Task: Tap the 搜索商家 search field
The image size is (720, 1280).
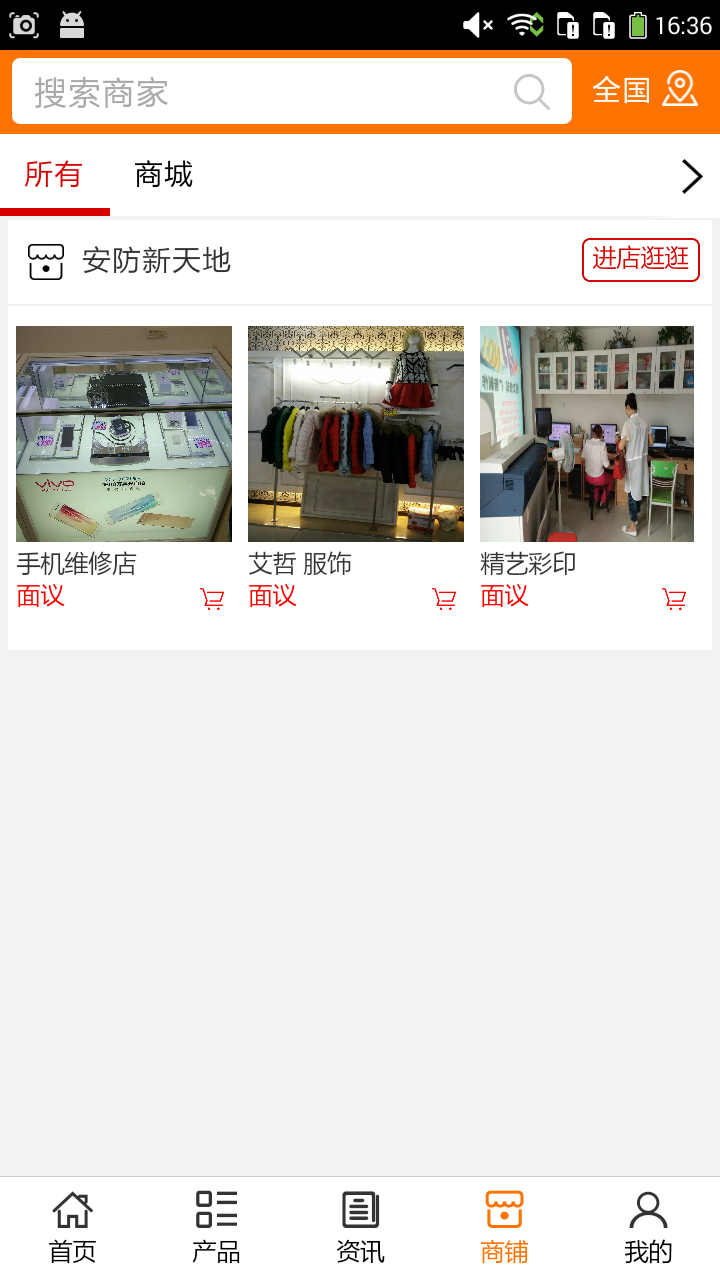Action: coord(260,92)
